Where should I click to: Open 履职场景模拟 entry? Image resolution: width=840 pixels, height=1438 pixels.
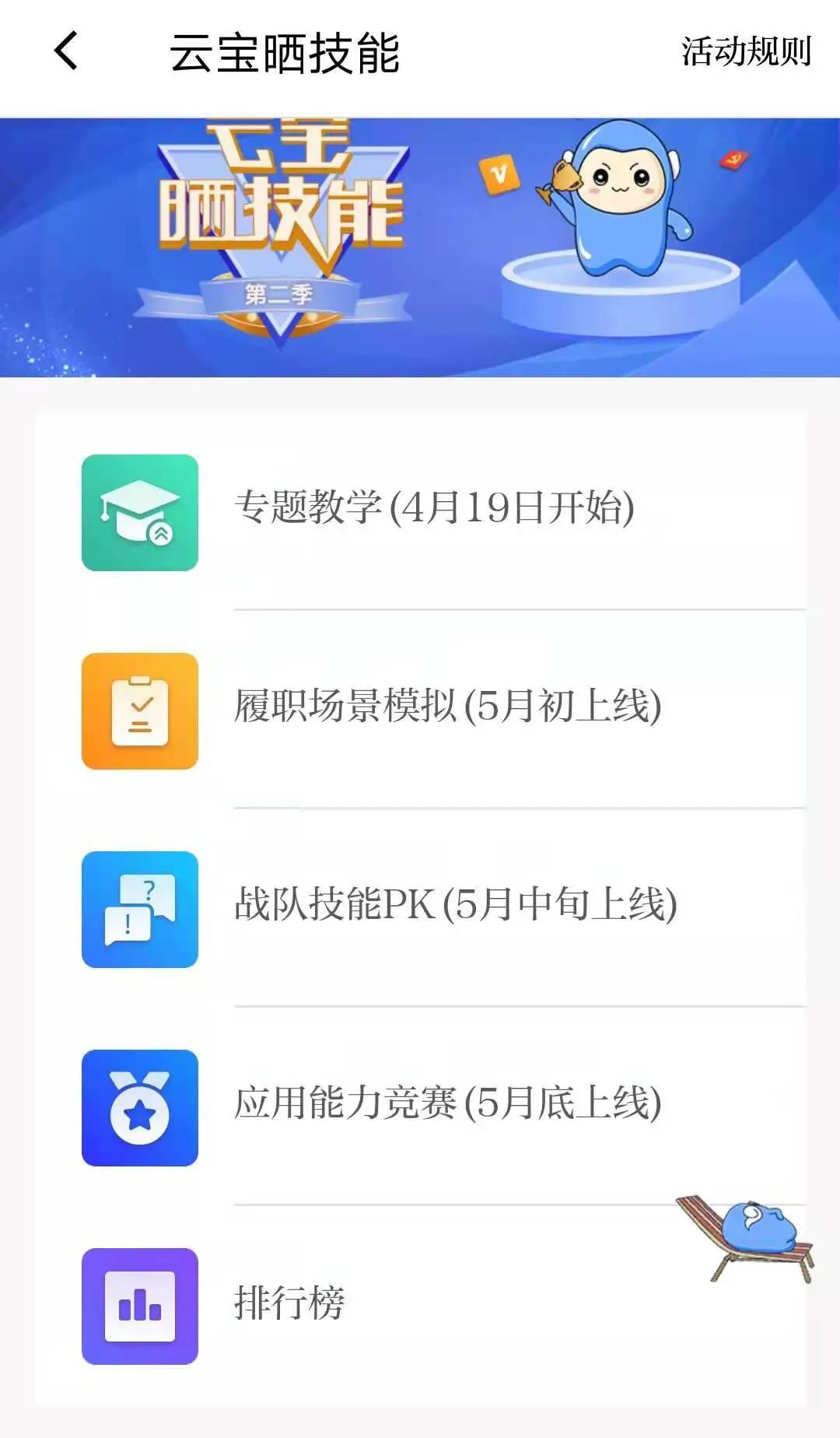pyautogui.click(x=420, y=710)
